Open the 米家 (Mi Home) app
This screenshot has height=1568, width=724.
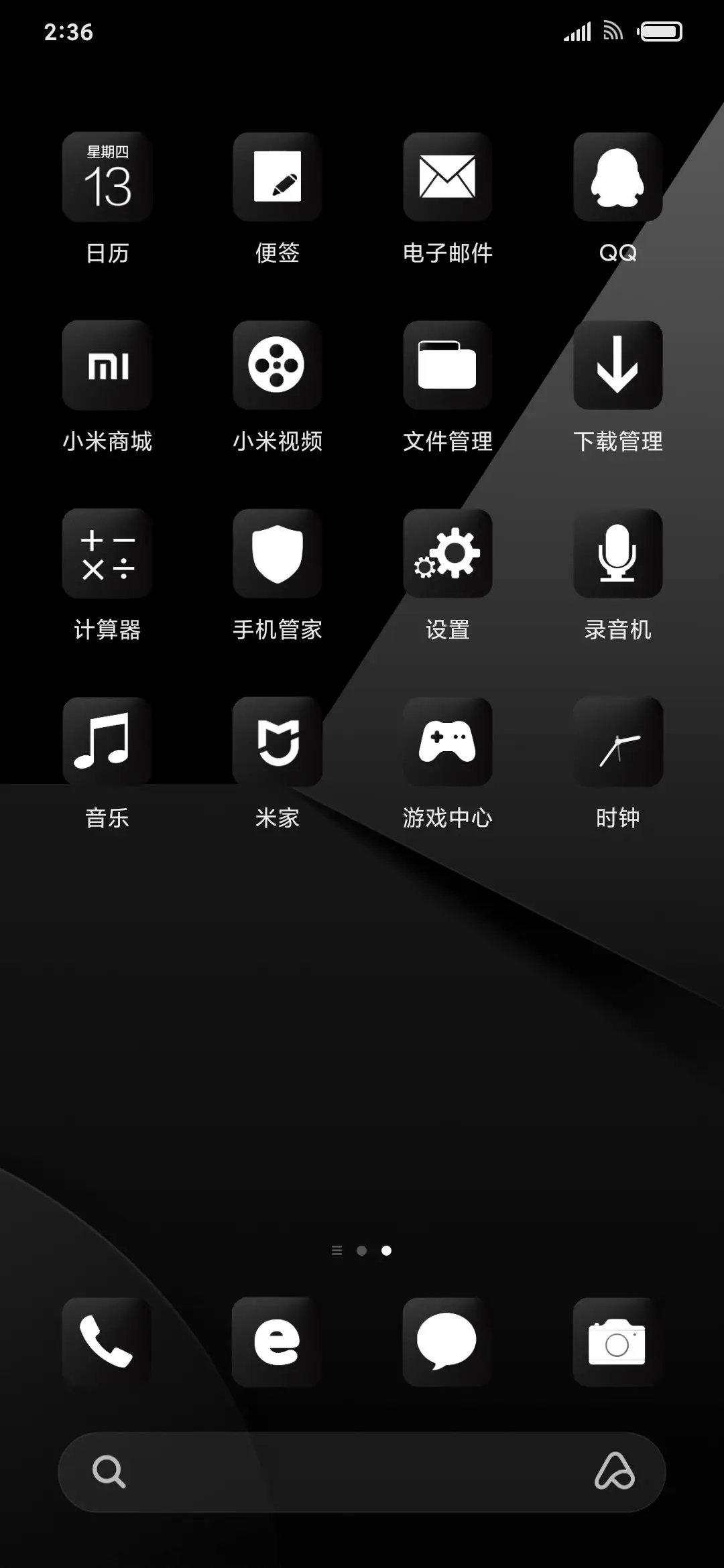(x=278, y=740)
